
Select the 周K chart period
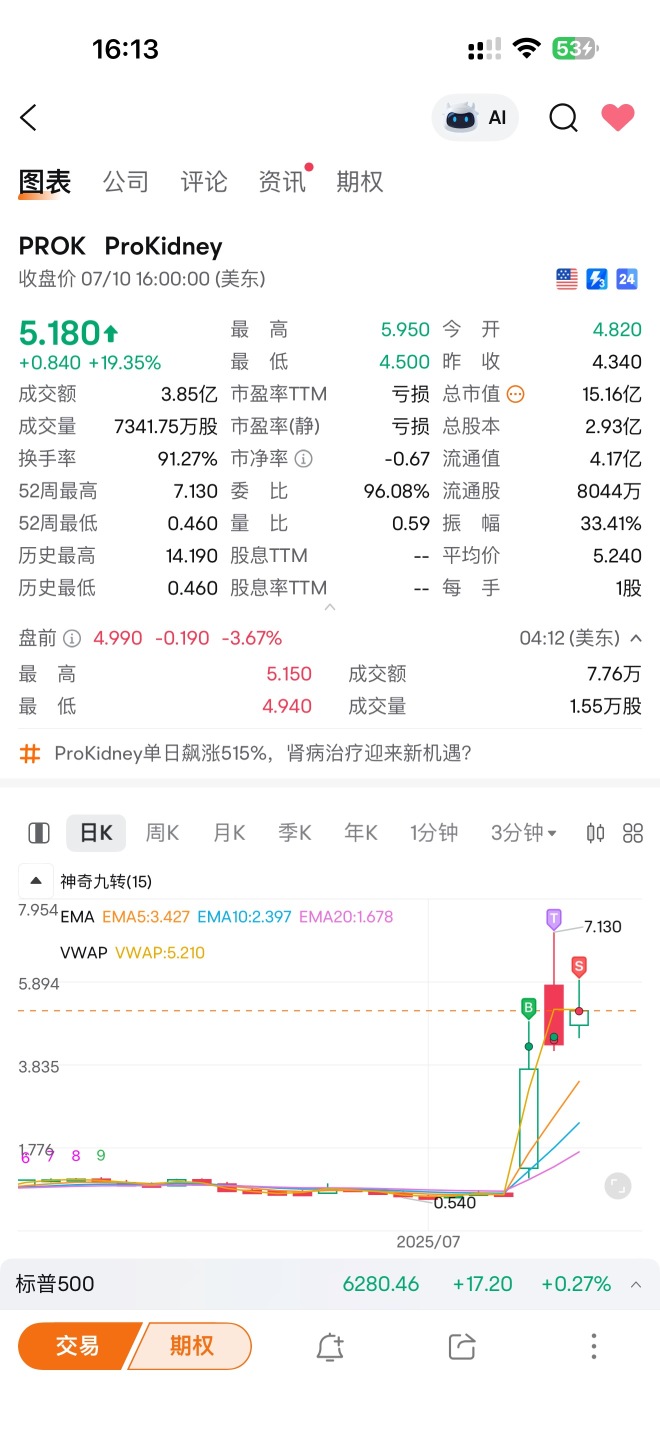(x=162, y=832)
